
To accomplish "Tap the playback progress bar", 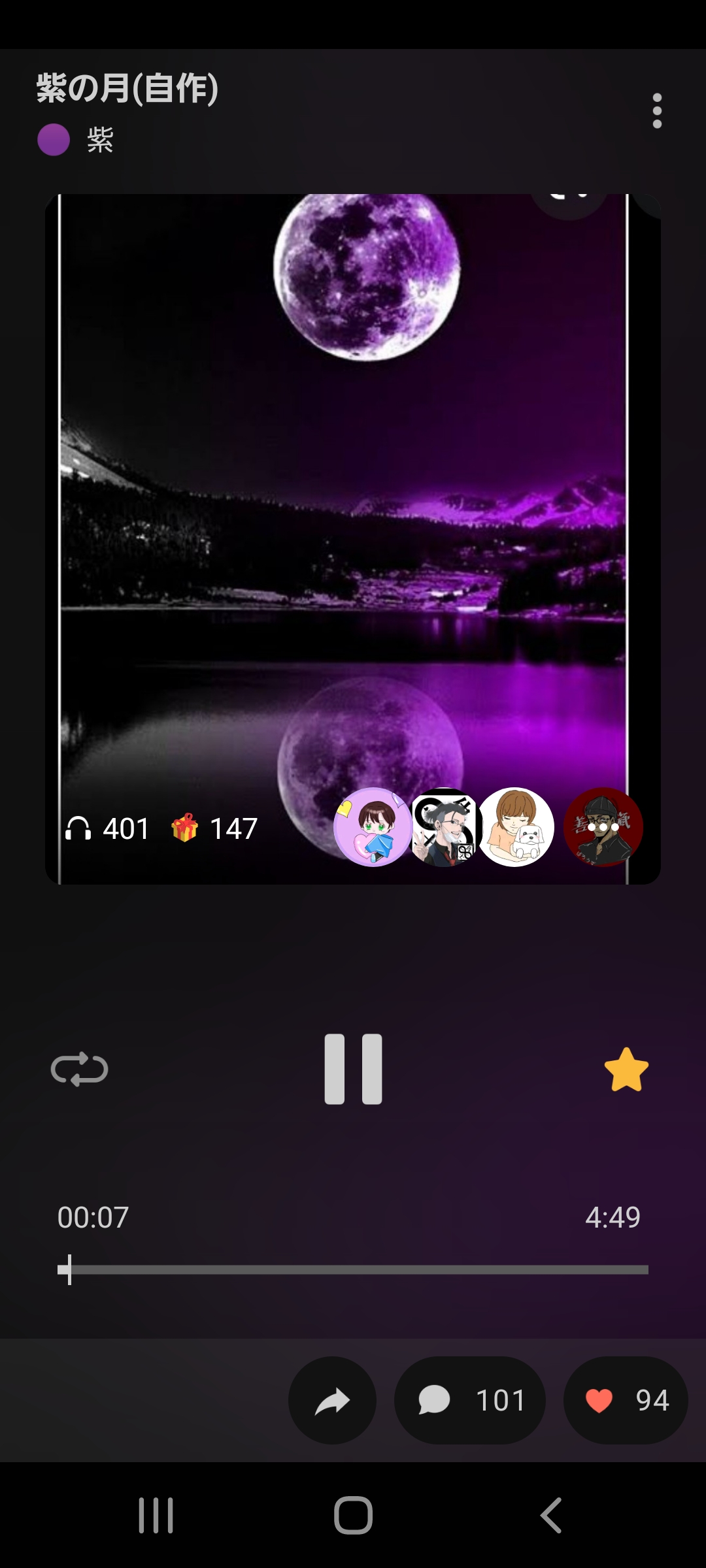I will click(353, 1269).
